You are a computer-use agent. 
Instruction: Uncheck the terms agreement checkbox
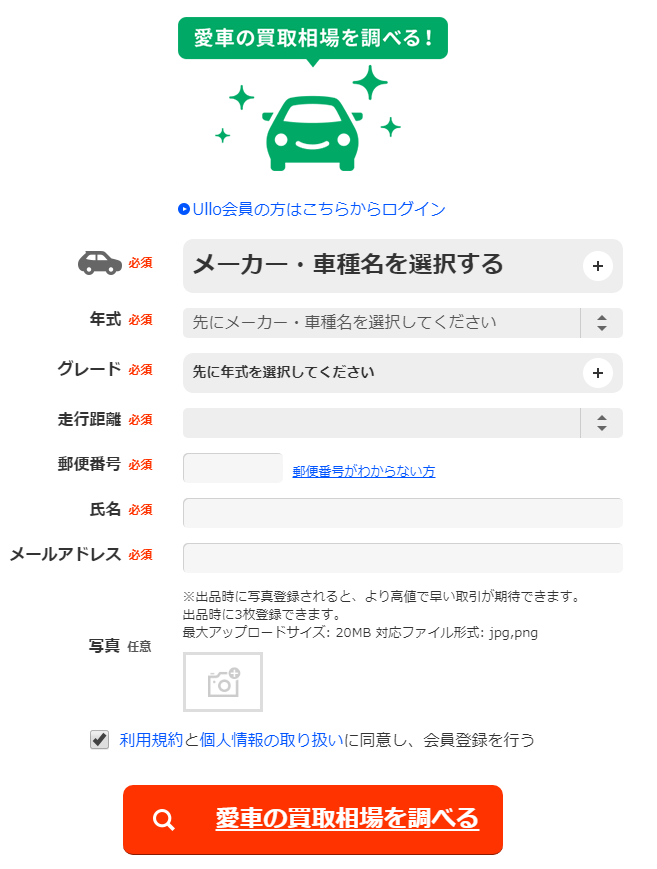tap(99, 740)
